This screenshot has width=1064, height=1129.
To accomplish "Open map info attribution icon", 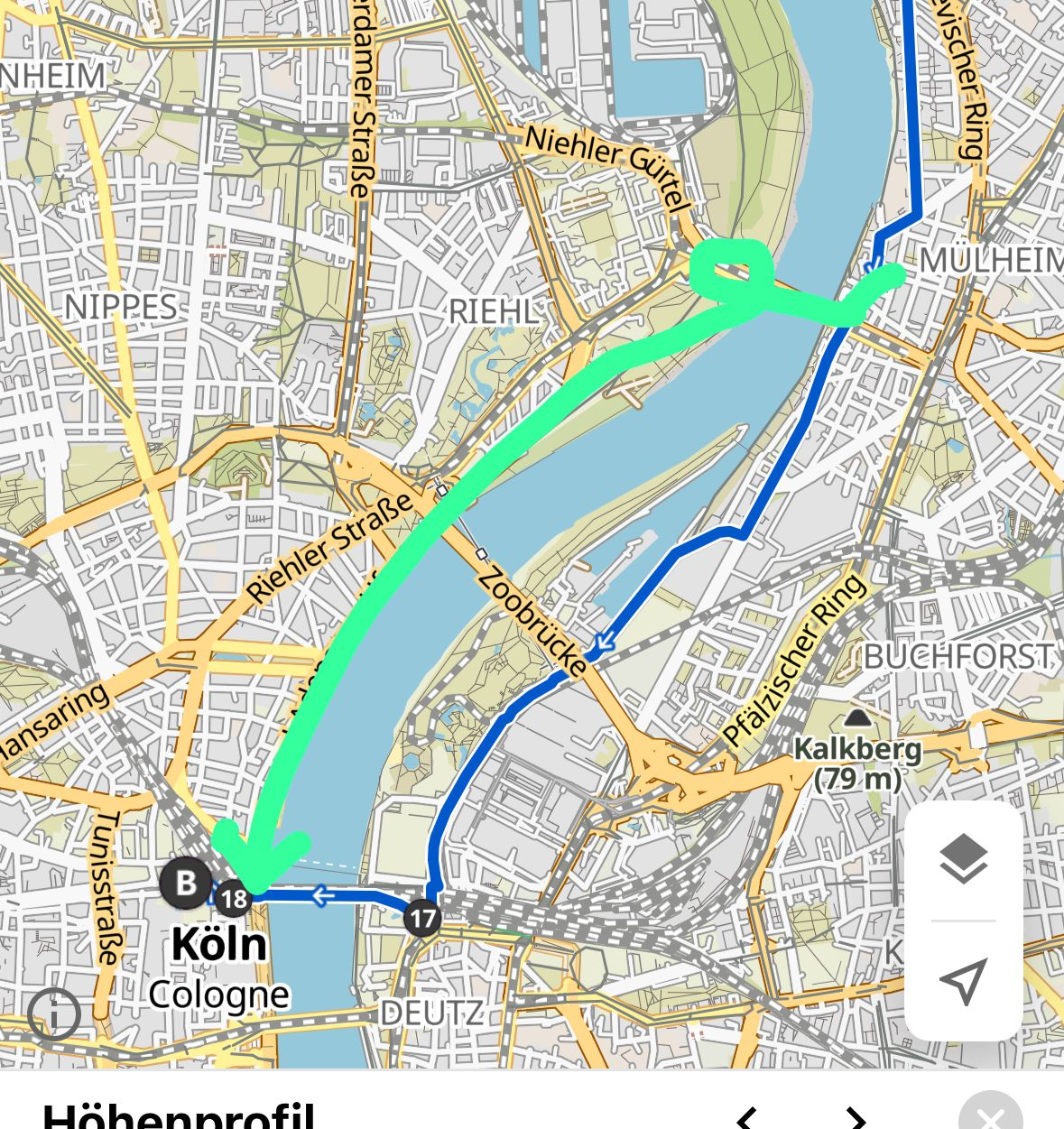I will (54, 1014).
